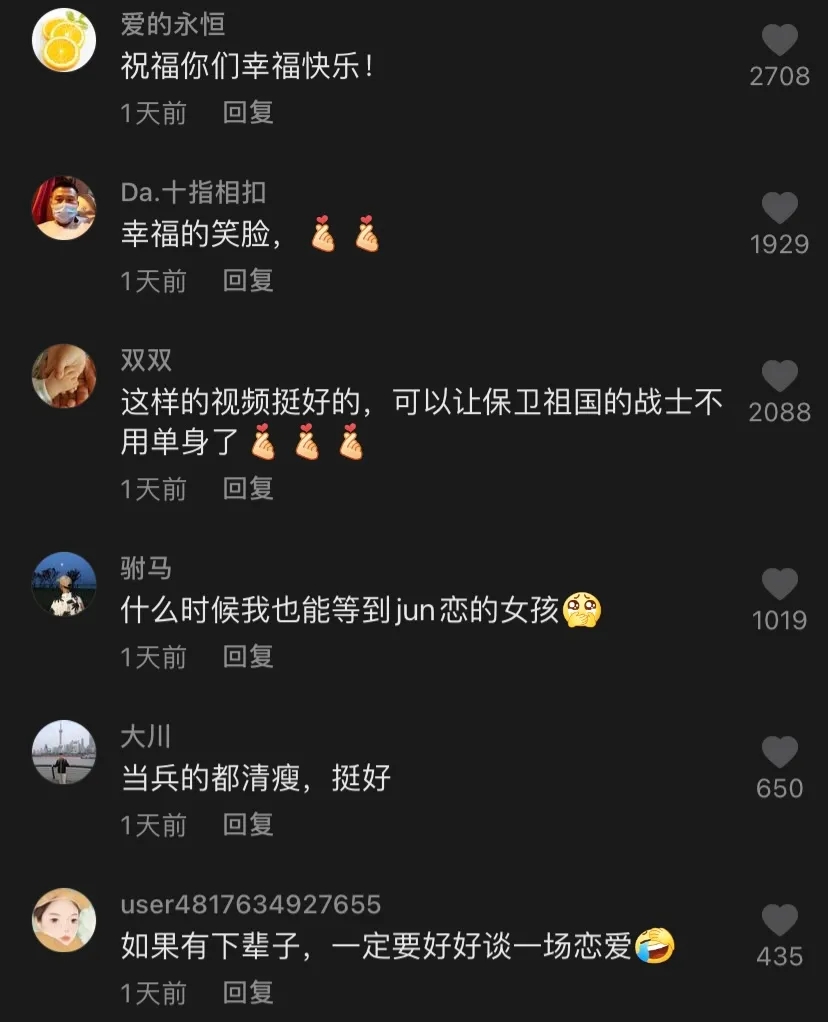Viewport: 828px width, 1022px height.
Task: Reply to 双双's comment
Action: (248, 489)
